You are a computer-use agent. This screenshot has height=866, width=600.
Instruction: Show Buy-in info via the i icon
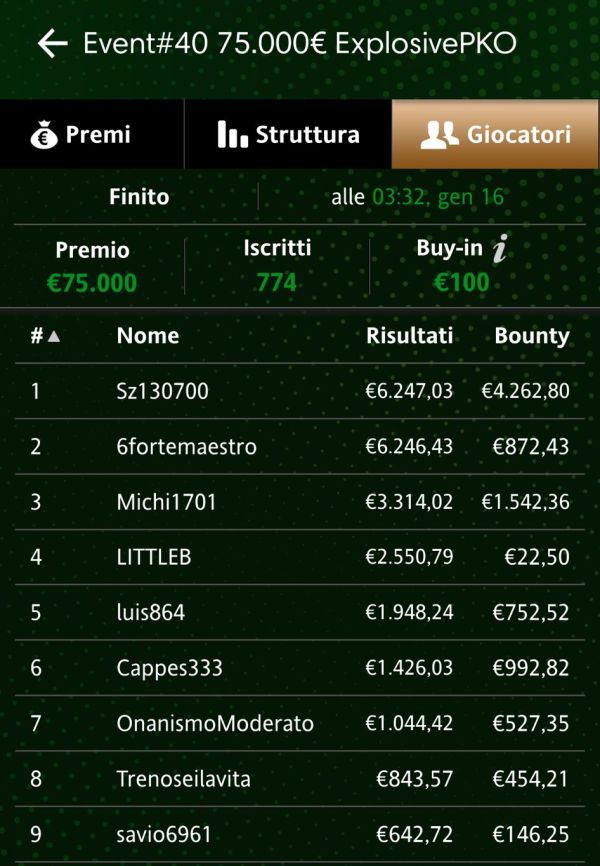[499, 251]
